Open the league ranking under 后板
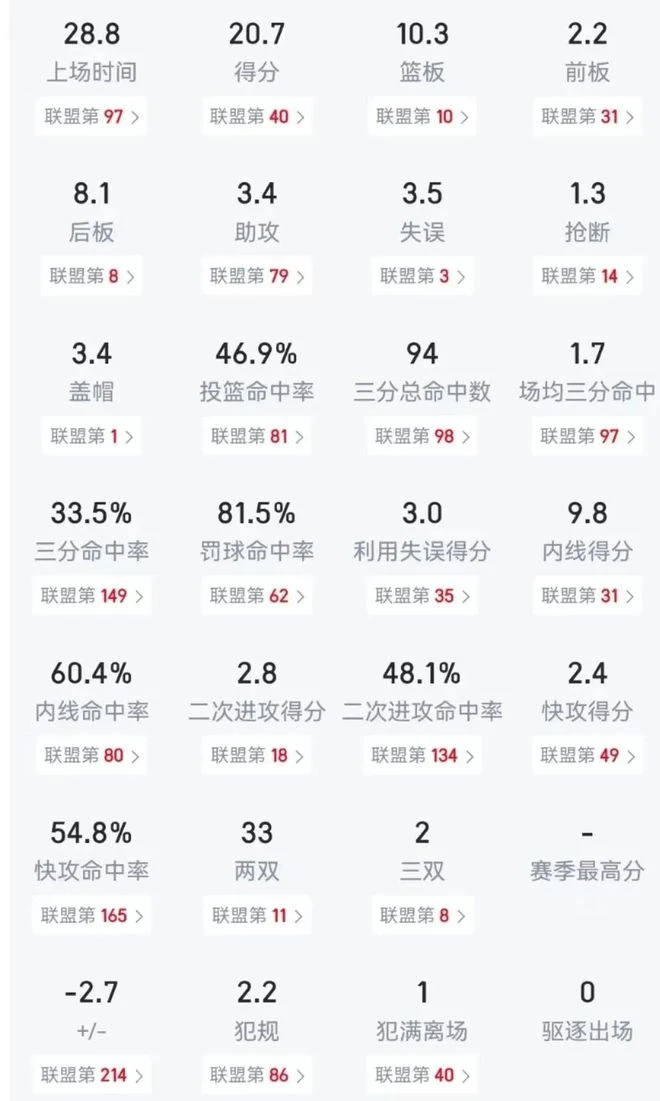 91,276
